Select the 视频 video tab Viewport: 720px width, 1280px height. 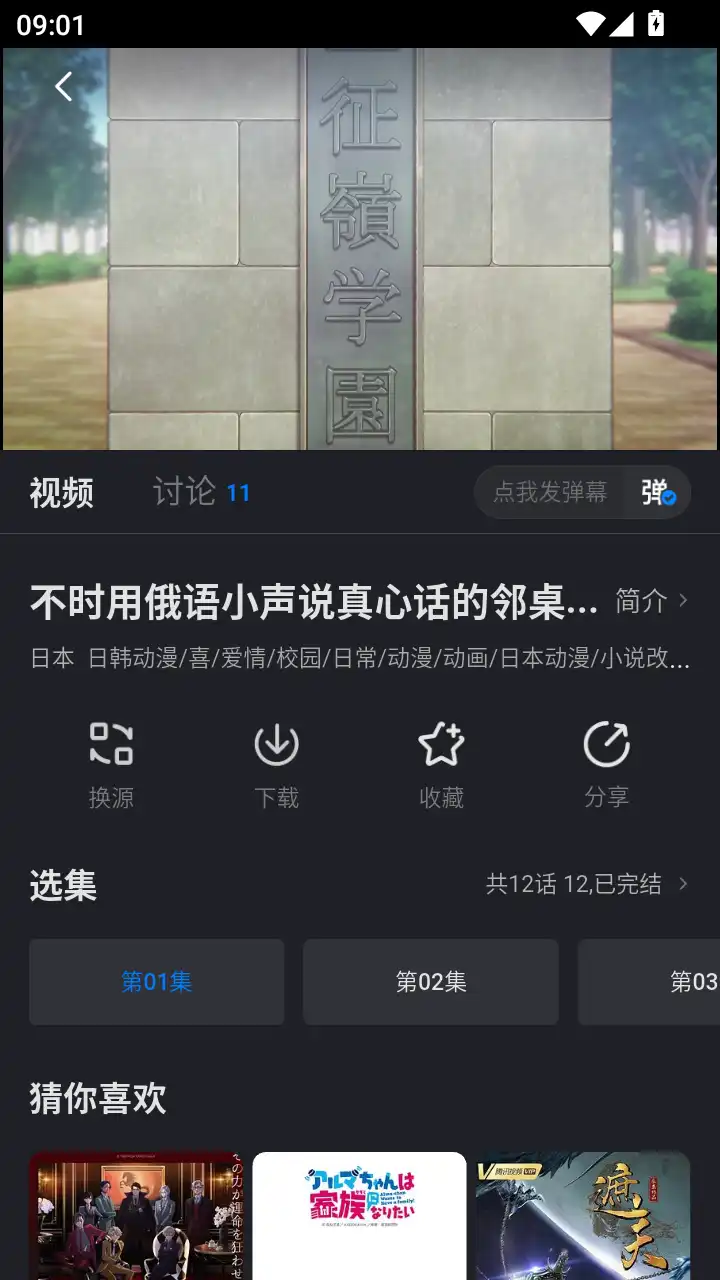63,492
